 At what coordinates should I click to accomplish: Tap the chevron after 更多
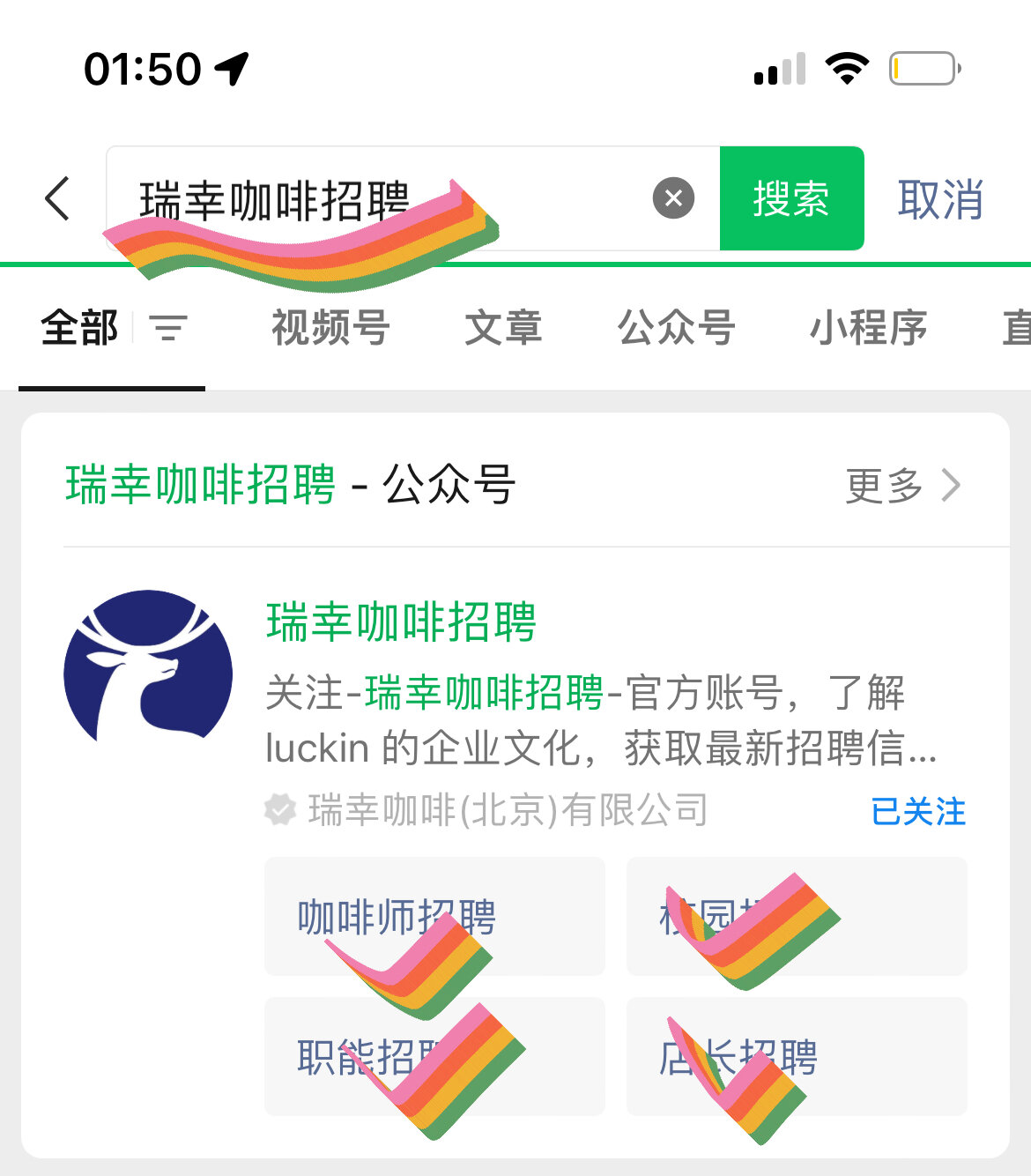point(951,484)
